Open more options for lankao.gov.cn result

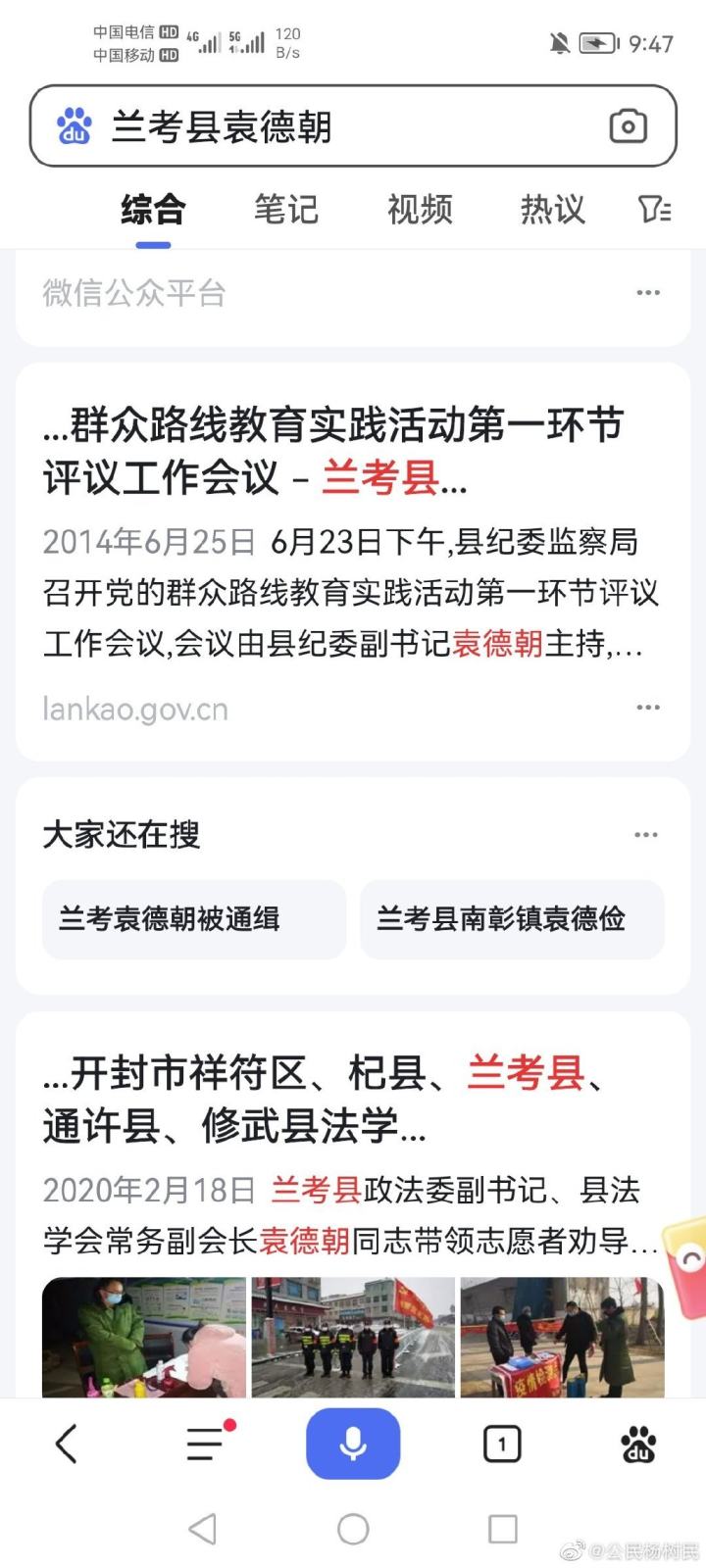point(647,708)
